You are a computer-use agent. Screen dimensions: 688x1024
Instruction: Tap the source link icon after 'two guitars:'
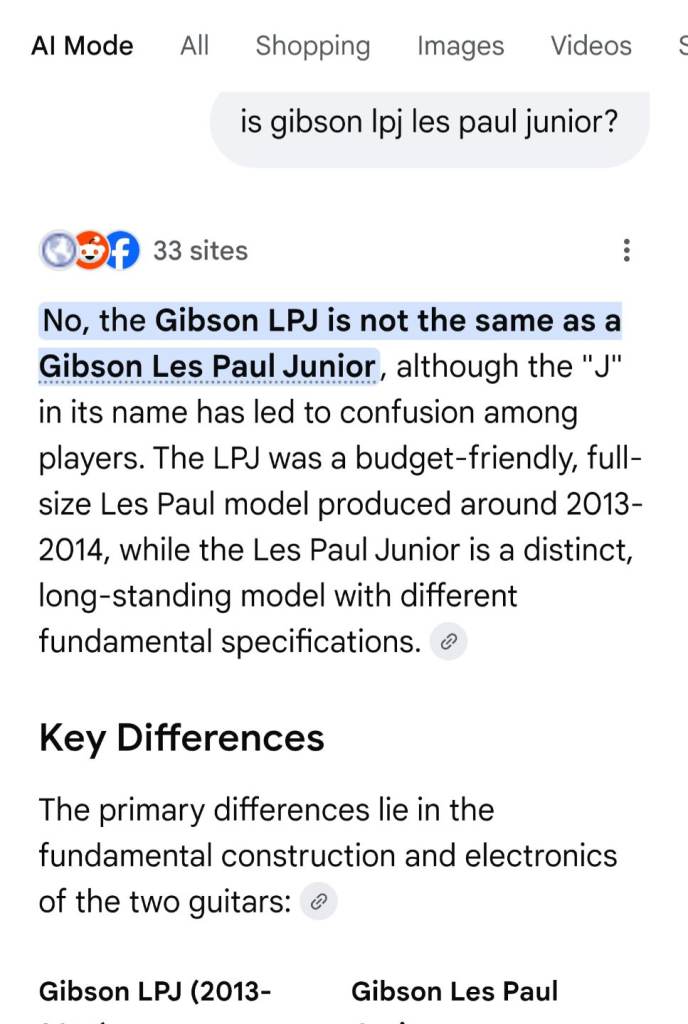point(319,902)
